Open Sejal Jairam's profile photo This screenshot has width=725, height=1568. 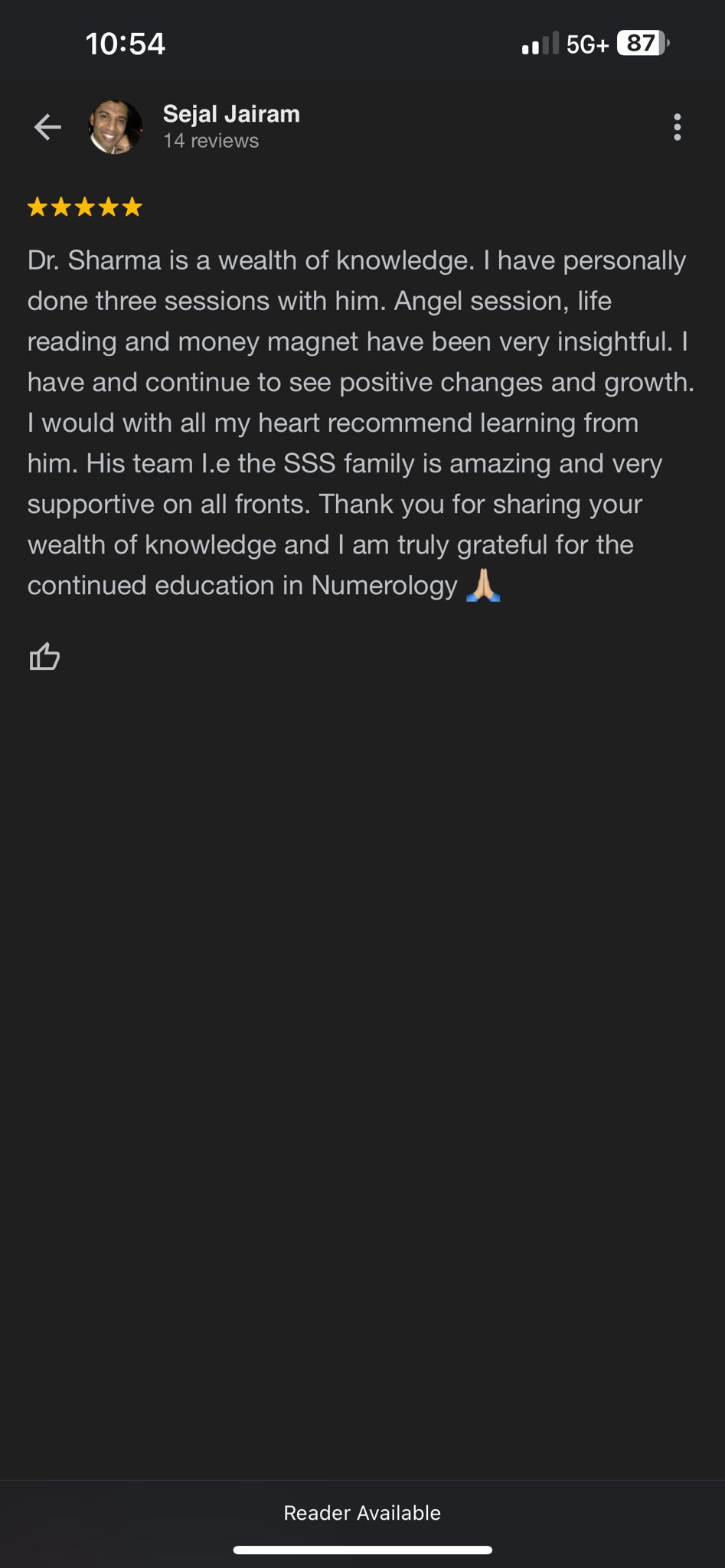pyautogui.click(x=115, y=127)
